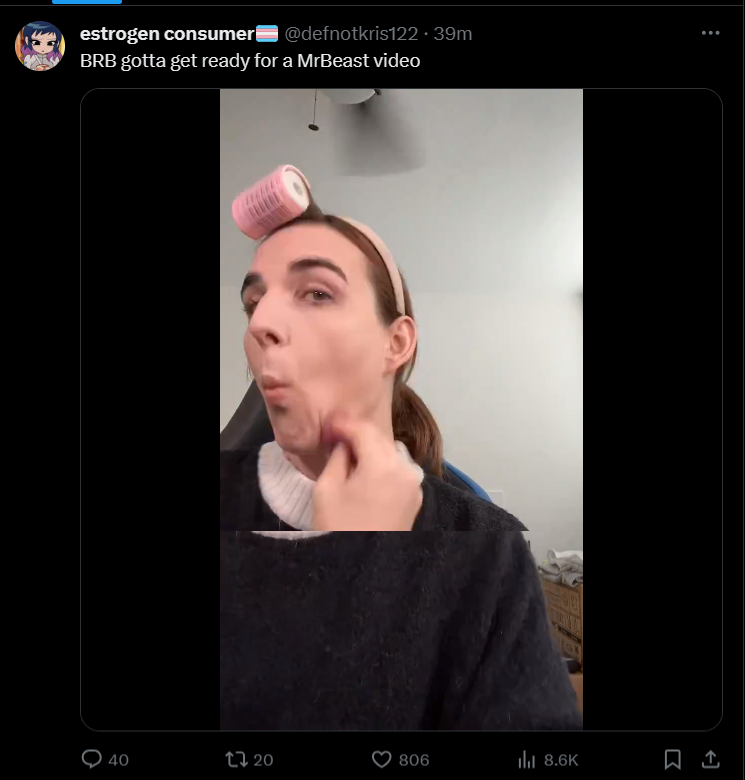Reply to the MrBeast video post
This screenshot has width=745, height=780.
(105, 759)
